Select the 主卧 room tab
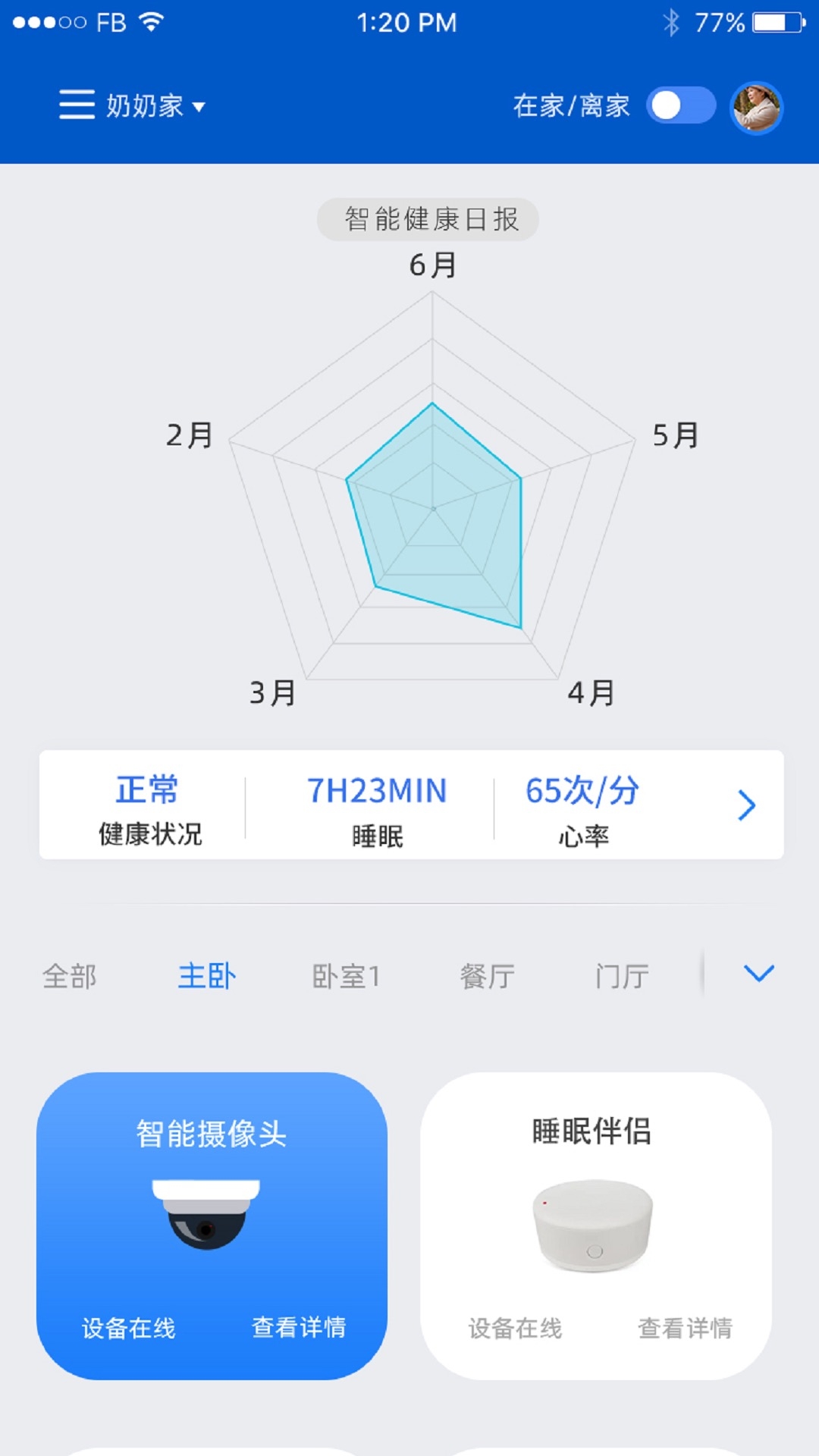Image resolution: width=819 pixels, height=1456 pixels. [207, 976]
